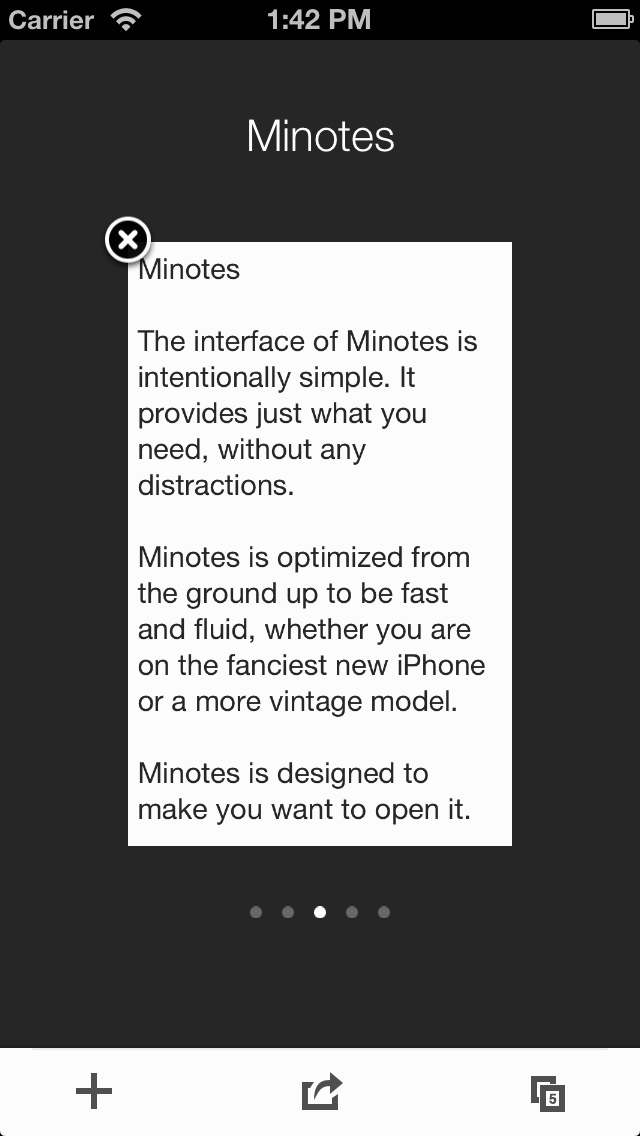Delete the note with the X button

pyautogui.click(x=128, y=240)
